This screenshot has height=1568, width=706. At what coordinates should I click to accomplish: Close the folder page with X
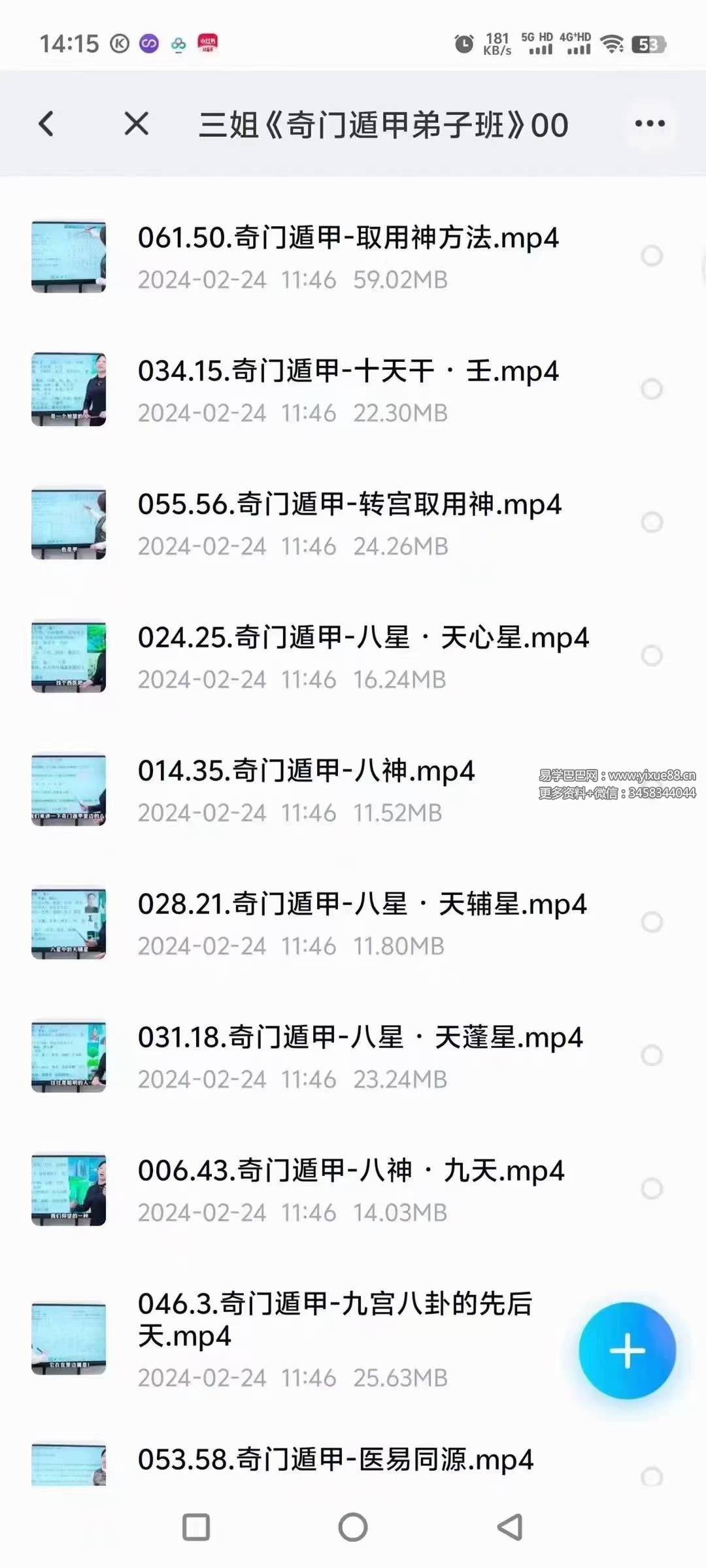tap(137, 123)
